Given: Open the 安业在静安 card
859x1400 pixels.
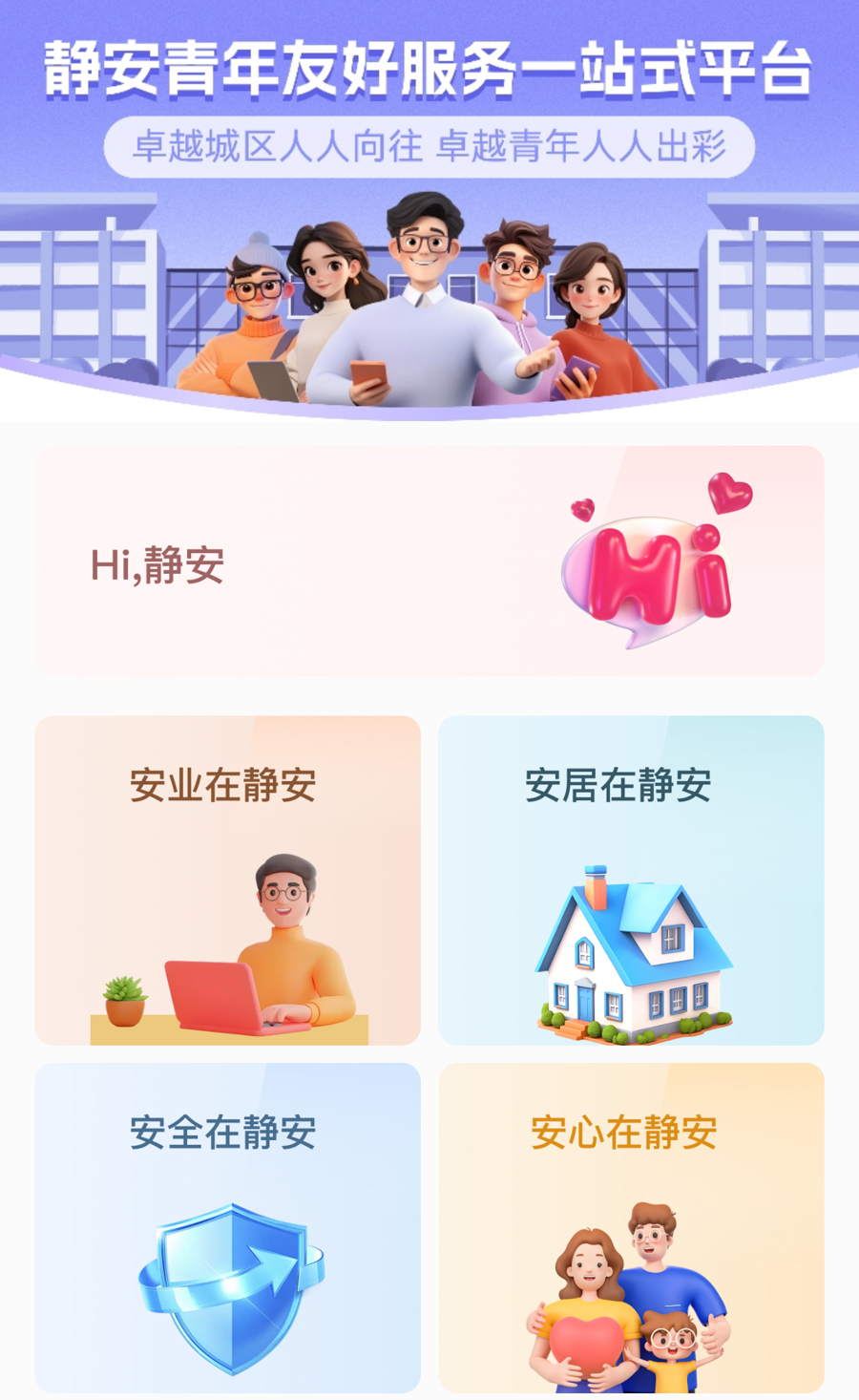Looking at the screenshot, I should coord(227,880).
